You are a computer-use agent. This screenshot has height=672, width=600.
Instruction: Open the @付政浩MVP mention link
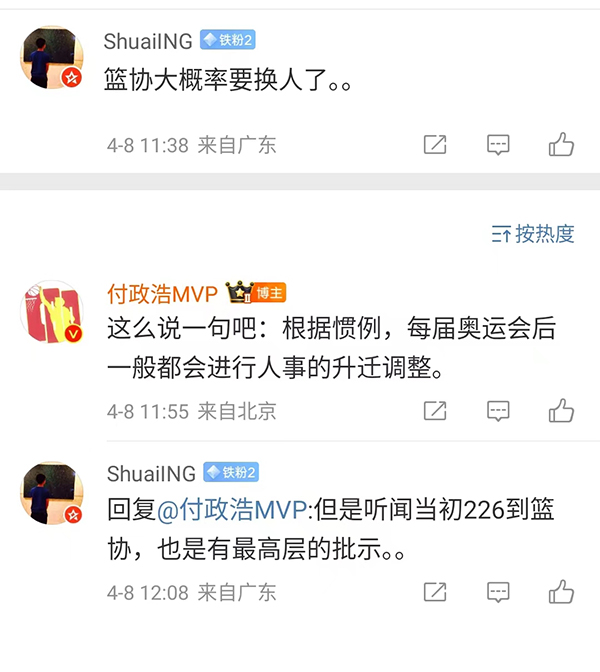click(233, 511)
